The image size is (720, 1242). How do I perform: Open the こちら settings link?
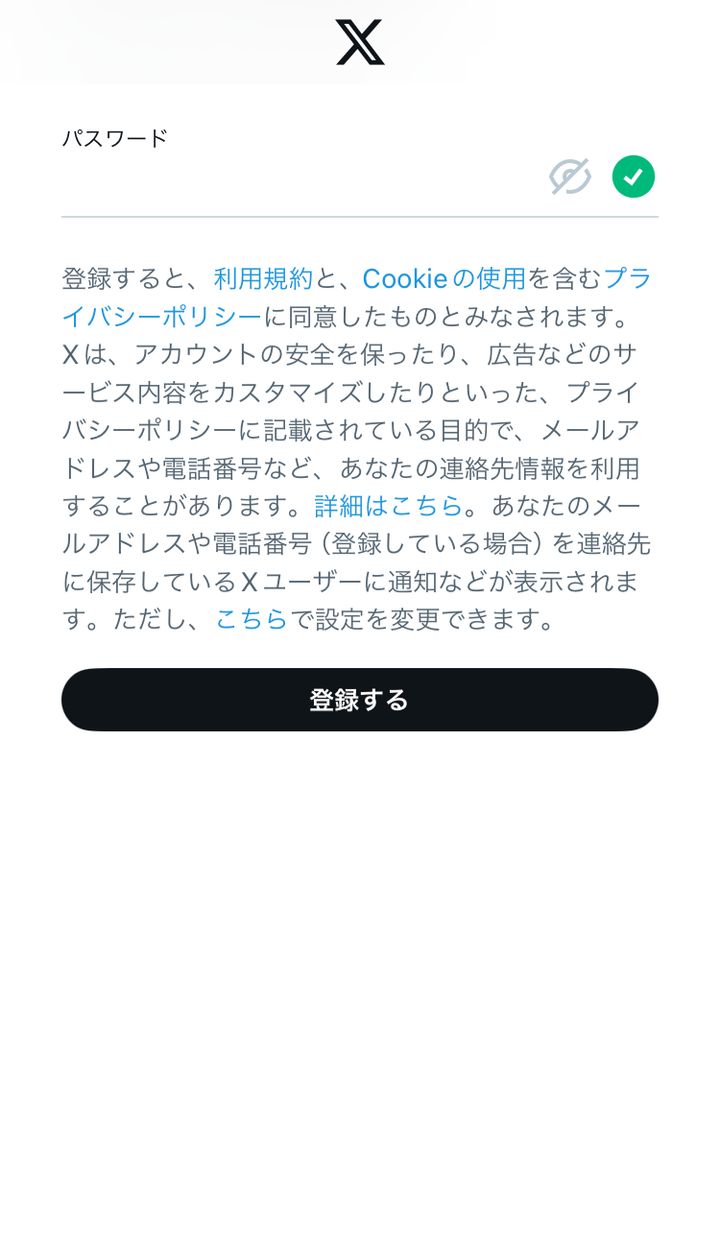[x=251, y=620]
